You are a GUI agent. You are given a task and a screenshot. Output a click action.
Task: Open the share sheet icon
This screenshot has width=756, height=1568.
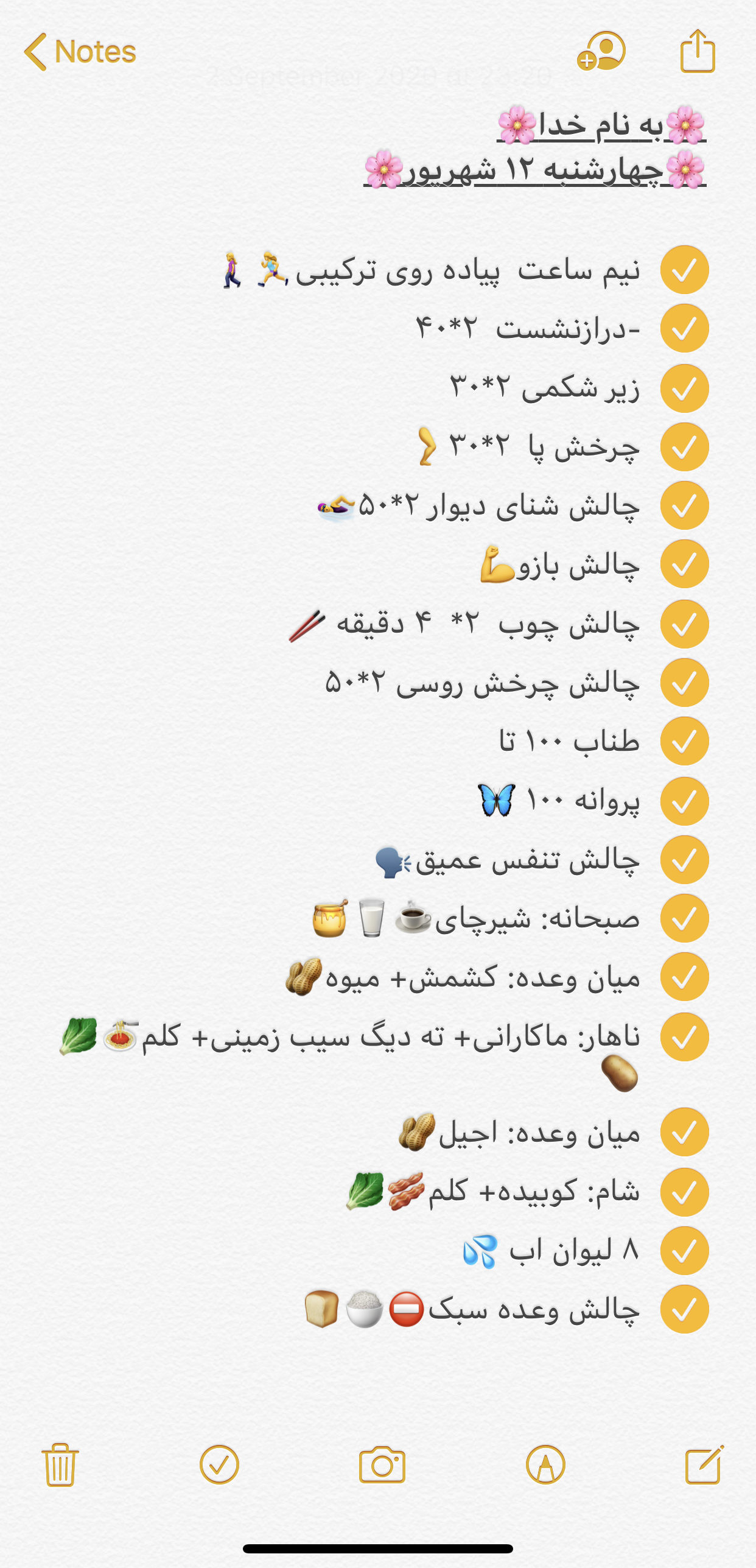(698, 52)
